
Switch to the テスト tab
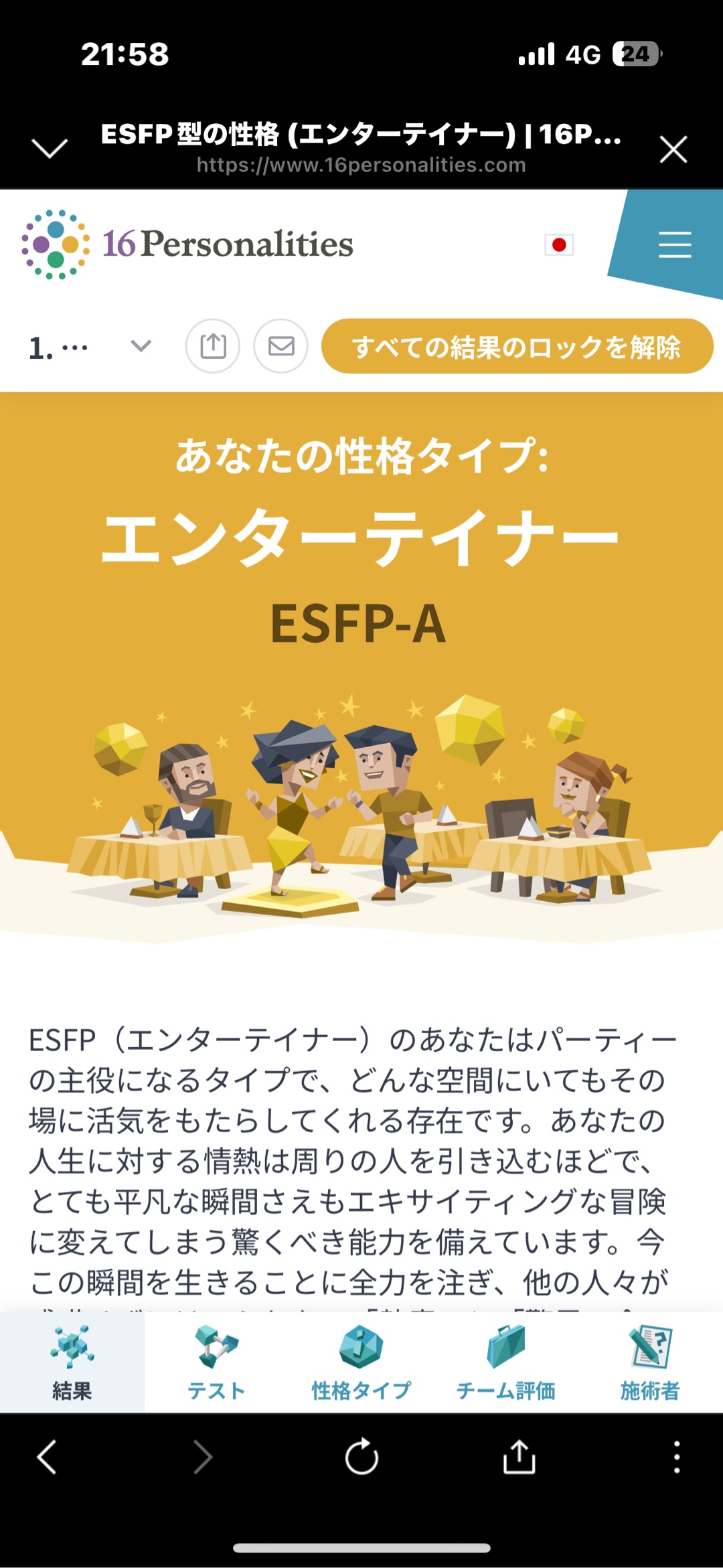(216, 1363)
